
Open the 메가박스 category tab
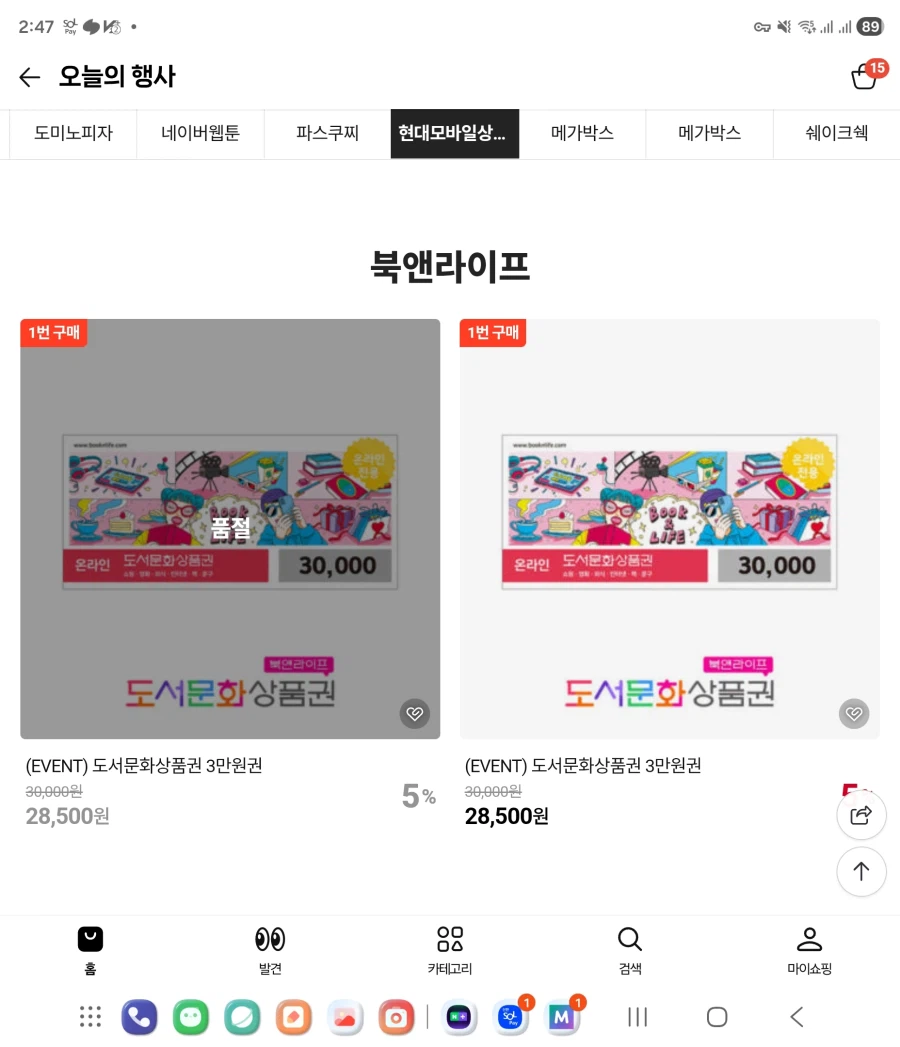(x=582, y=133)
